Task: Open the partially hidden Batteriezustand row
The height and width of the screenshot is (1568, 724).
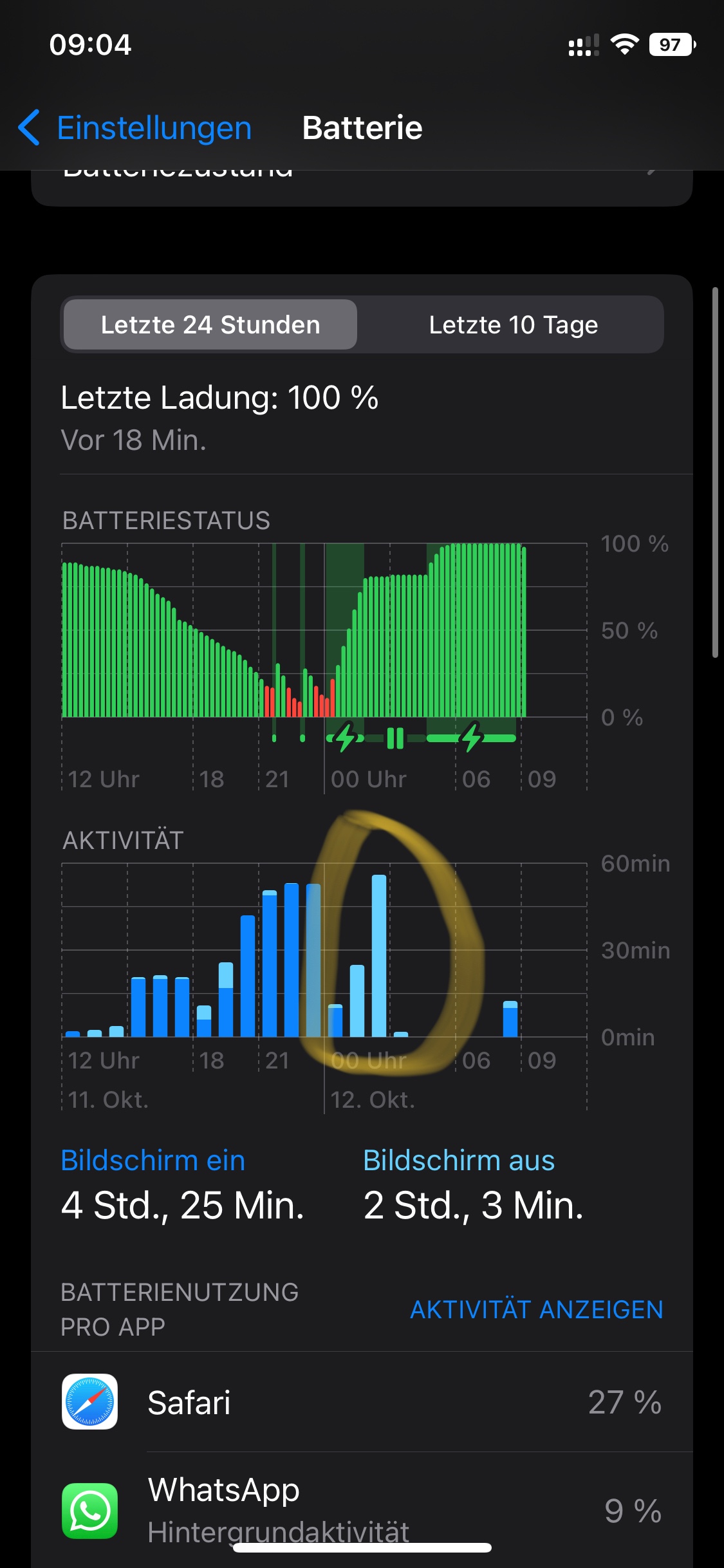Action: [x=362, y=187]
